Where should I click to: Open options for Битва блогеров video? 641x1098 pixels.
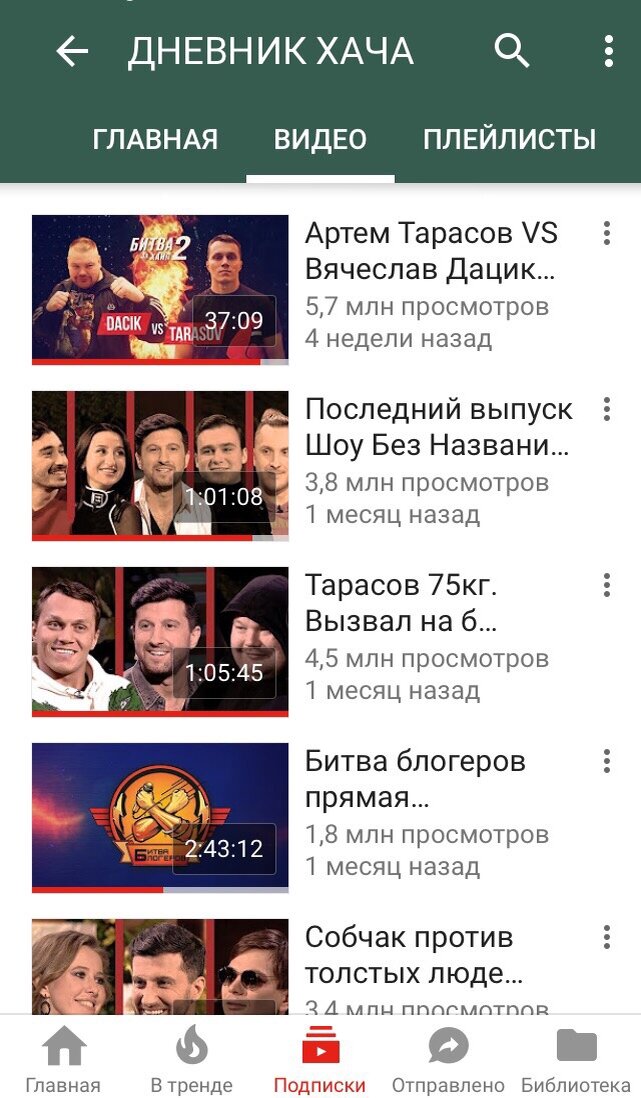click(606, 762)
